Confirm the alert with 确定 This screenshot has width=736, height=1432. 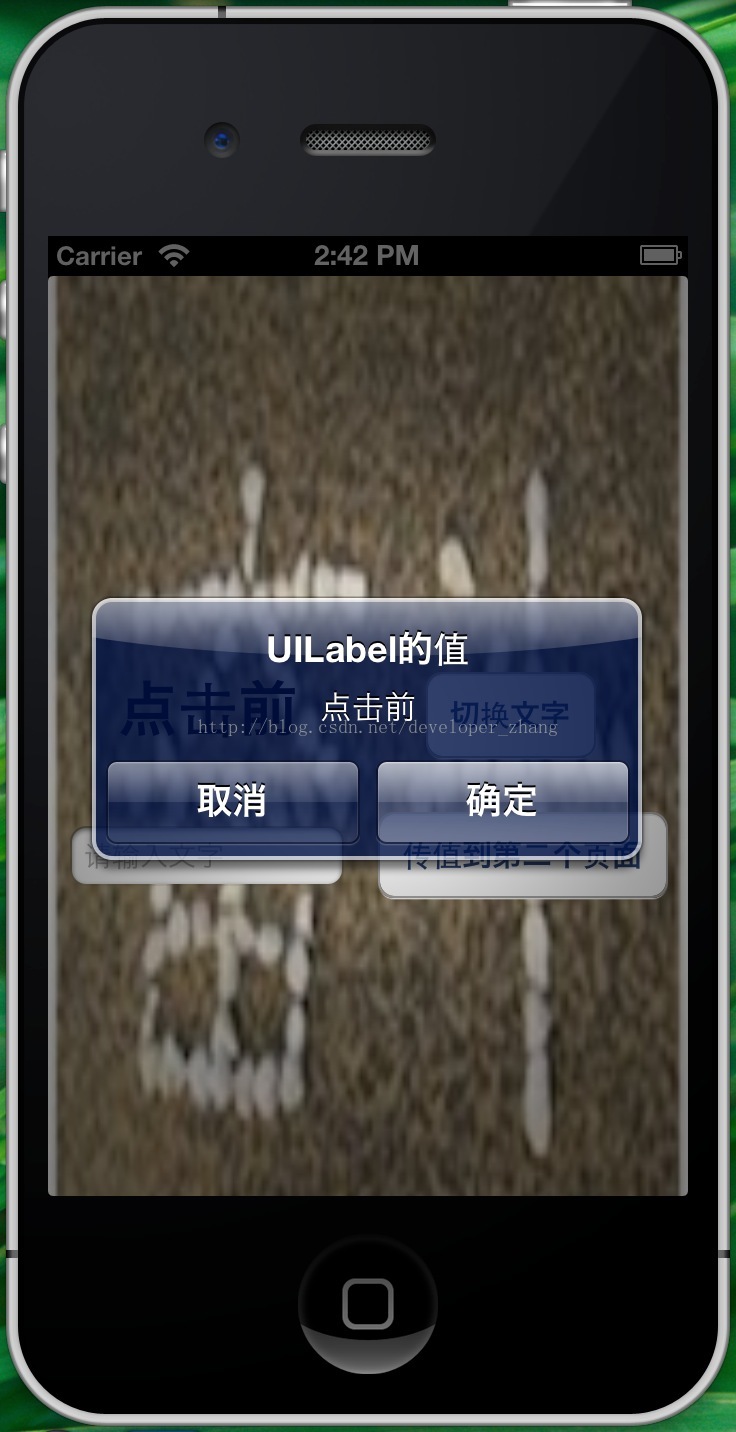502,801
